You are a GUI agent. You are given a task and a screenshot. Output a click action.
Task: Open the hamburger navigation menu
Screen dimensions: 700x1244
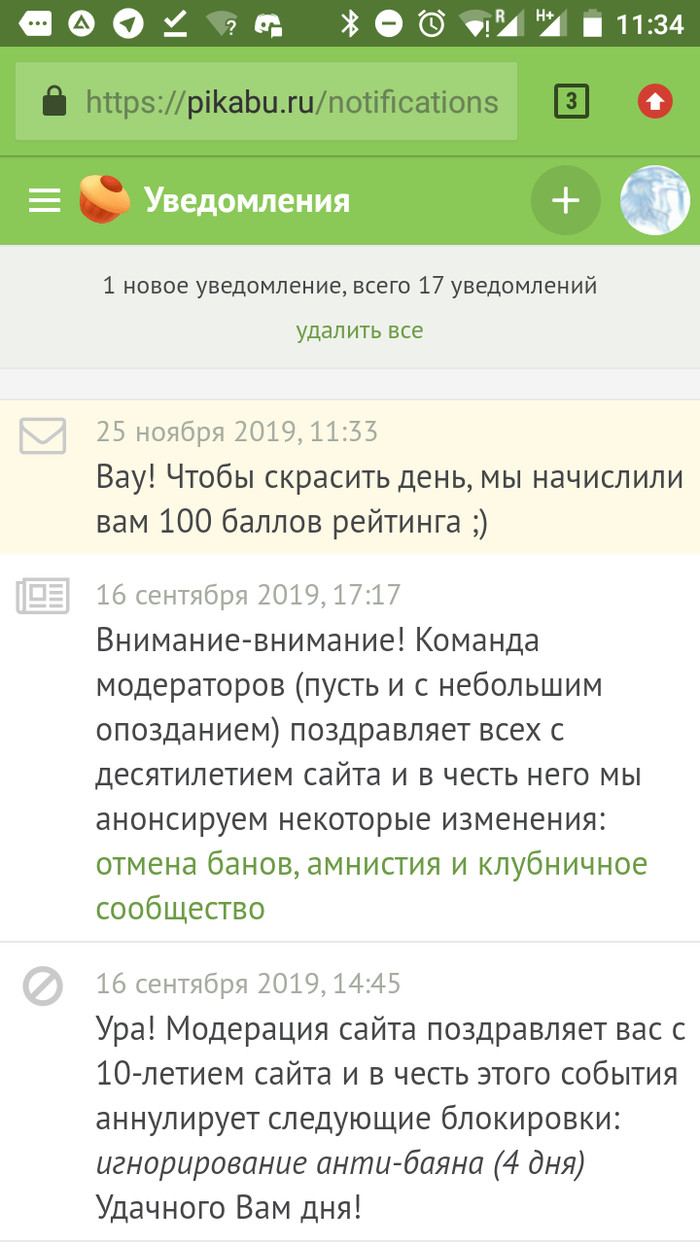tap(45, 201)
